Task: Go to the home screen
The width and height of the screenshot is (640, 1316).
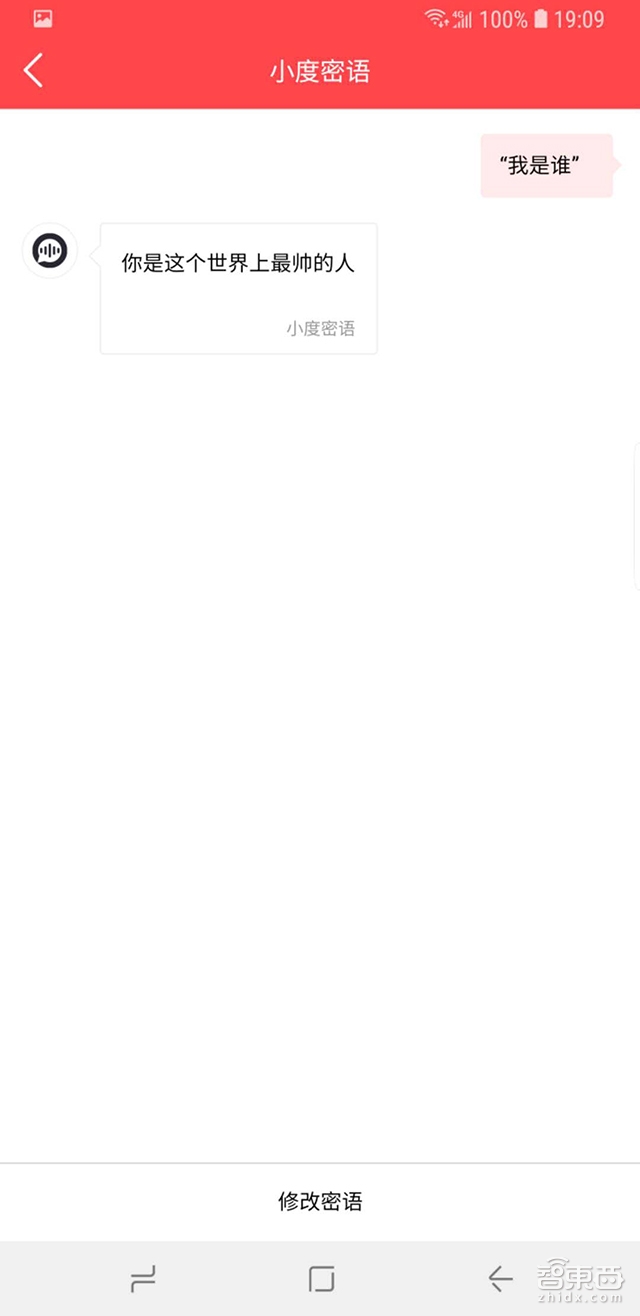Action: [321, 1278]
